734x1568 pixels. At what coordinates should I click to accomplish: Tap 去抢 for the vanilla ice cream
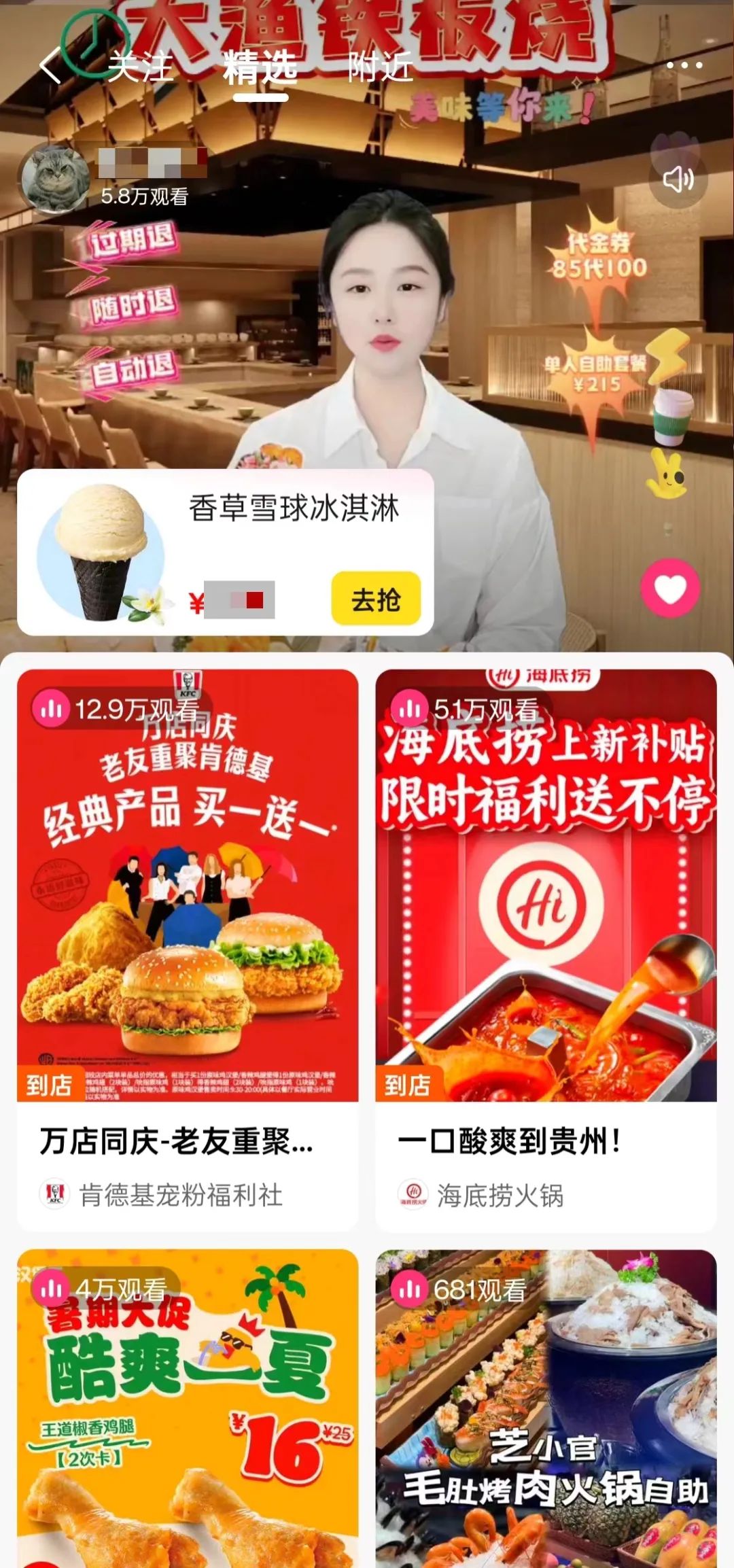(x=376, y=599)
